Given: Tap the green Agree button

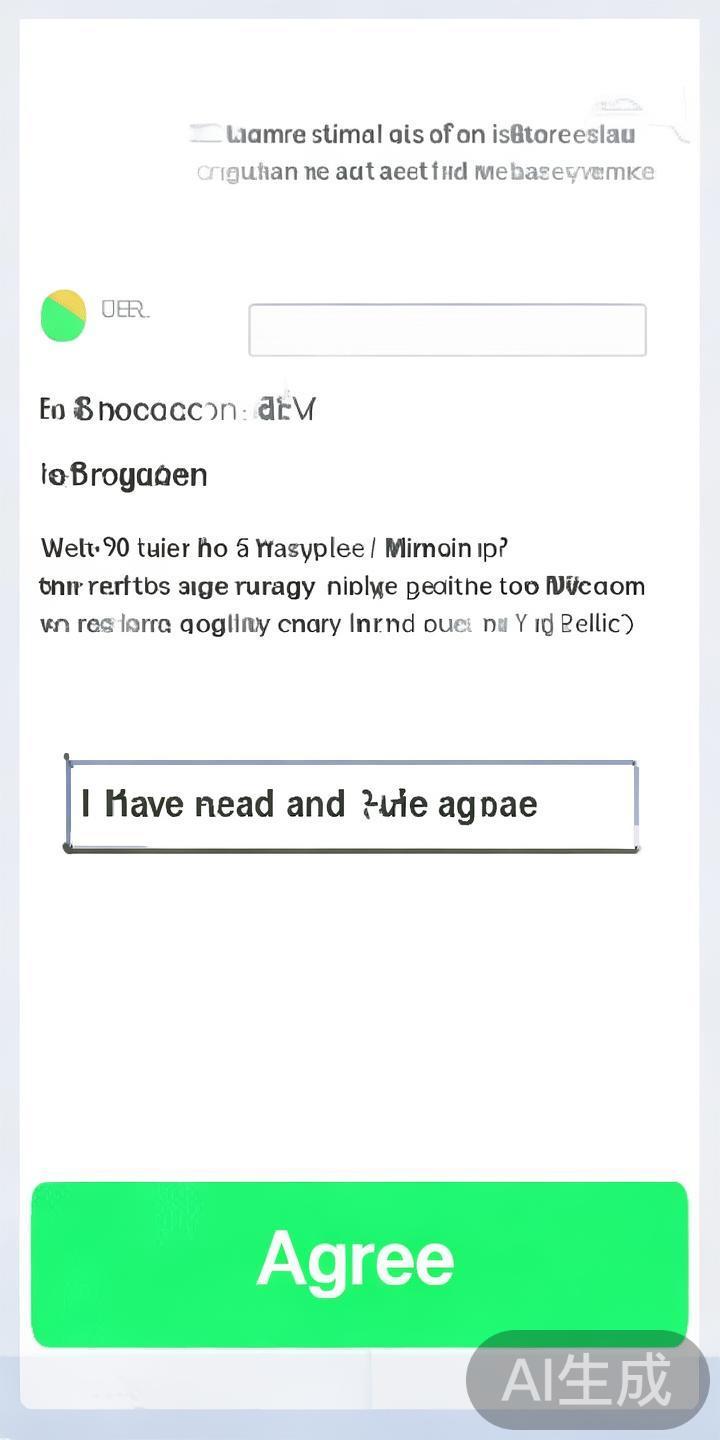Looking at the screenshot, I should tap(359, 1262).
